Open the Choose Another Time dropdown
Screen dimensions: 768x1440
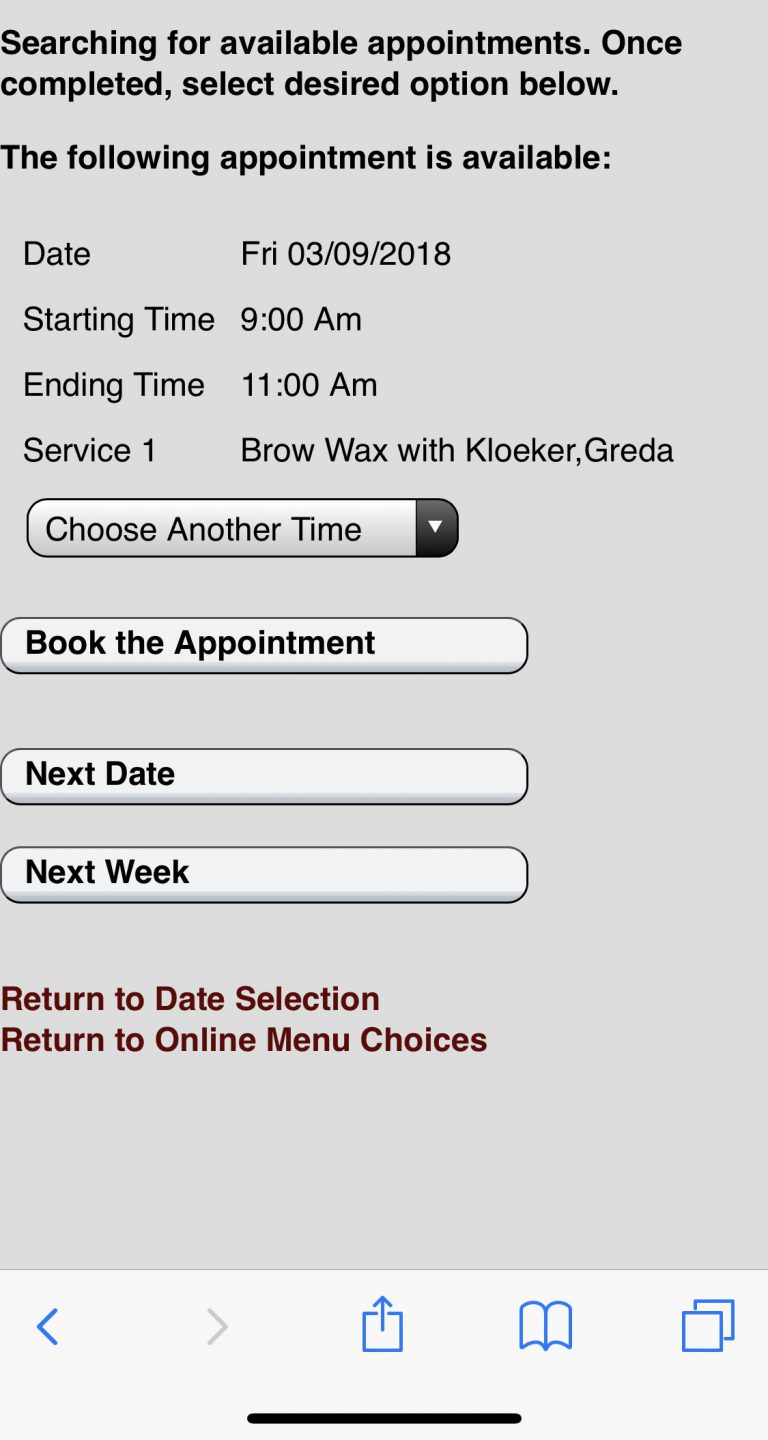click(x=242, y=528)
